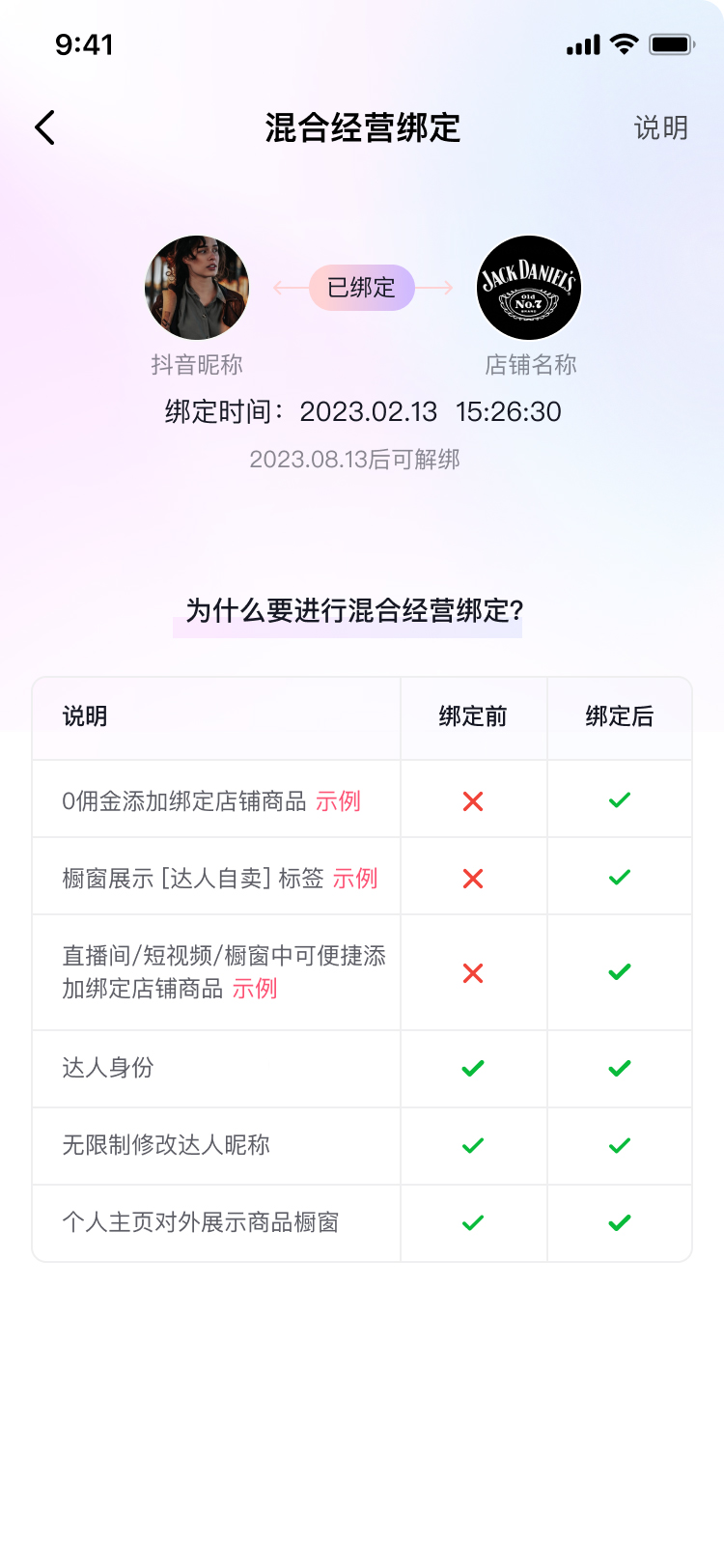Screen dimensions: 724x1568
Task: Select the 绑定后 column header
Action: tap(619, 717)
